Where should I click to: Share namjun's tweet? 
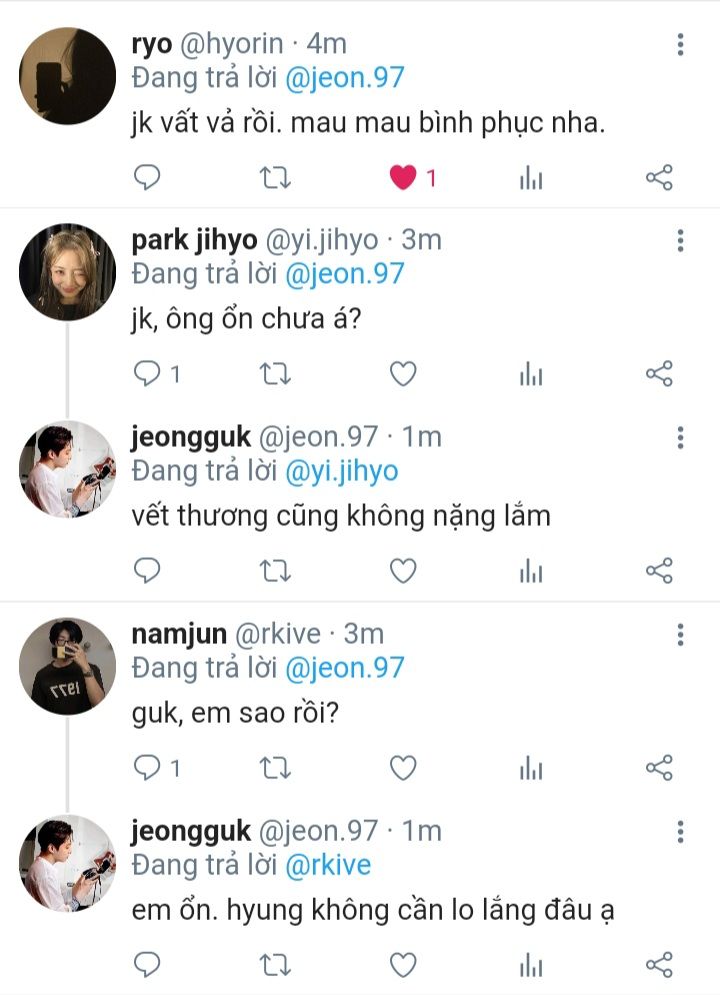pyautogui.click(x=659, y=768)
